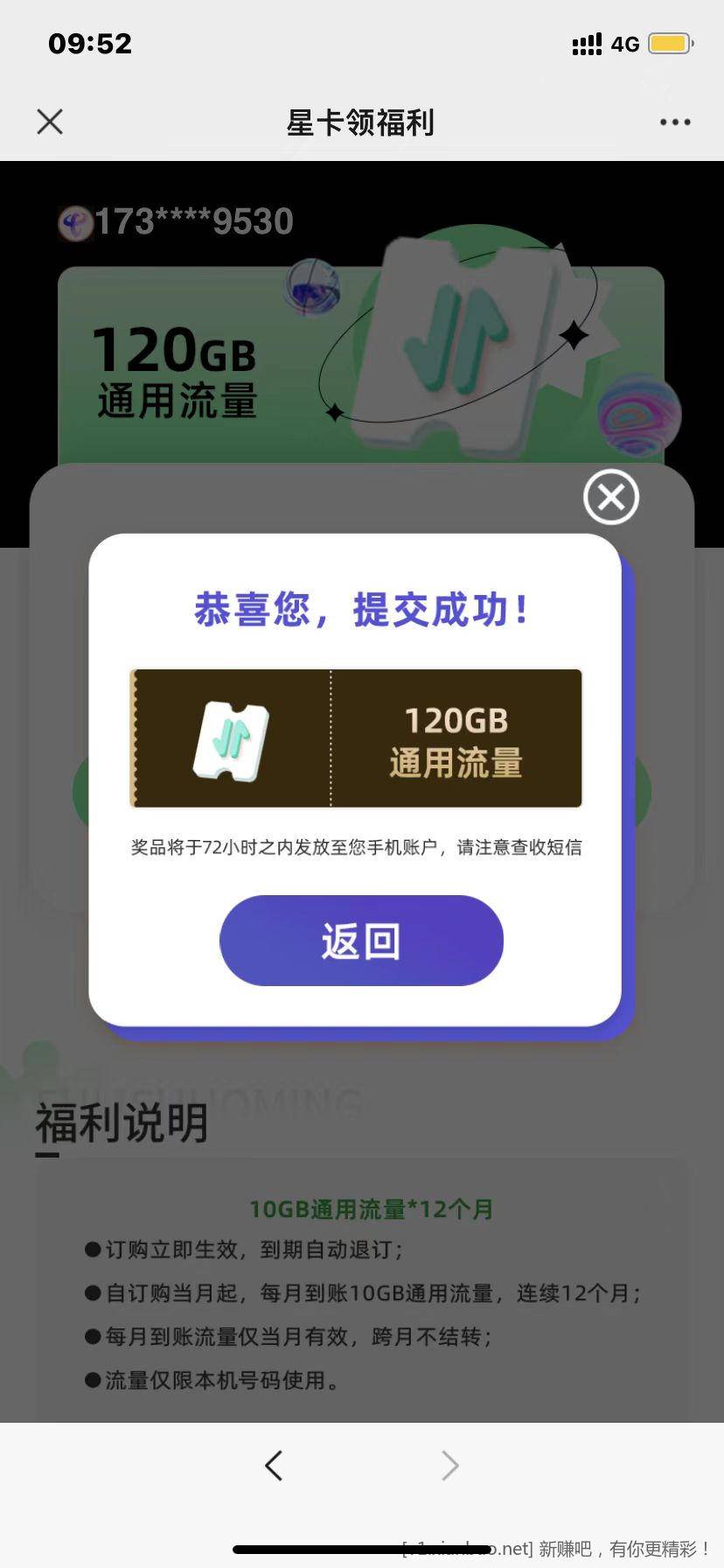Dismiss the success popup with the X
Screen dimensions: 724x1568
[611, 497]
